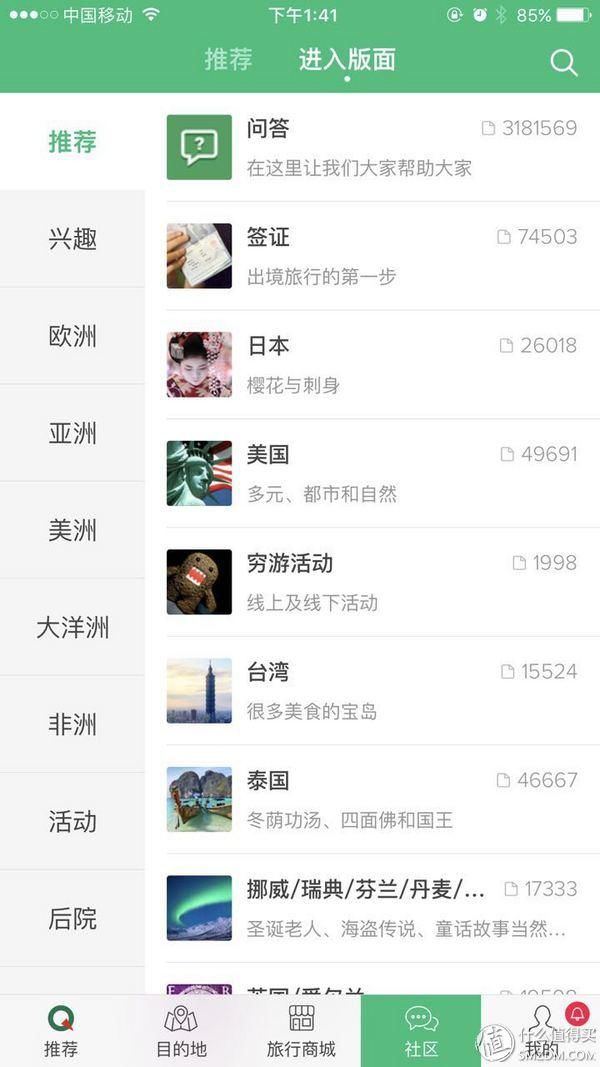Viewport: 600px width, 1067px height.
Task: Select the 欧洲 category
Action: pyautogui.click(x=72, y=336)
